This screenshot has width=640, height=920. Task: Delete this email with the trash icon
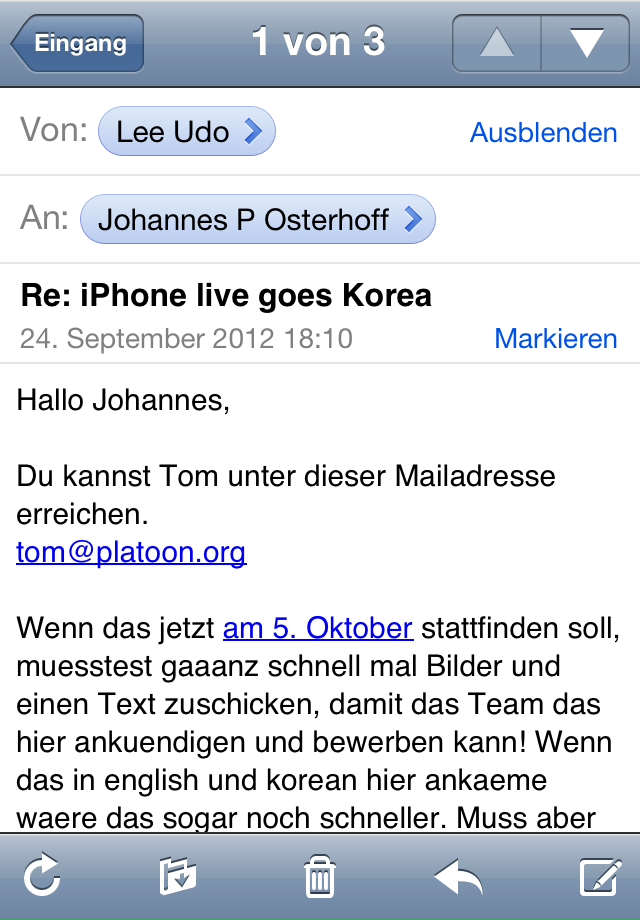(319, 877)
